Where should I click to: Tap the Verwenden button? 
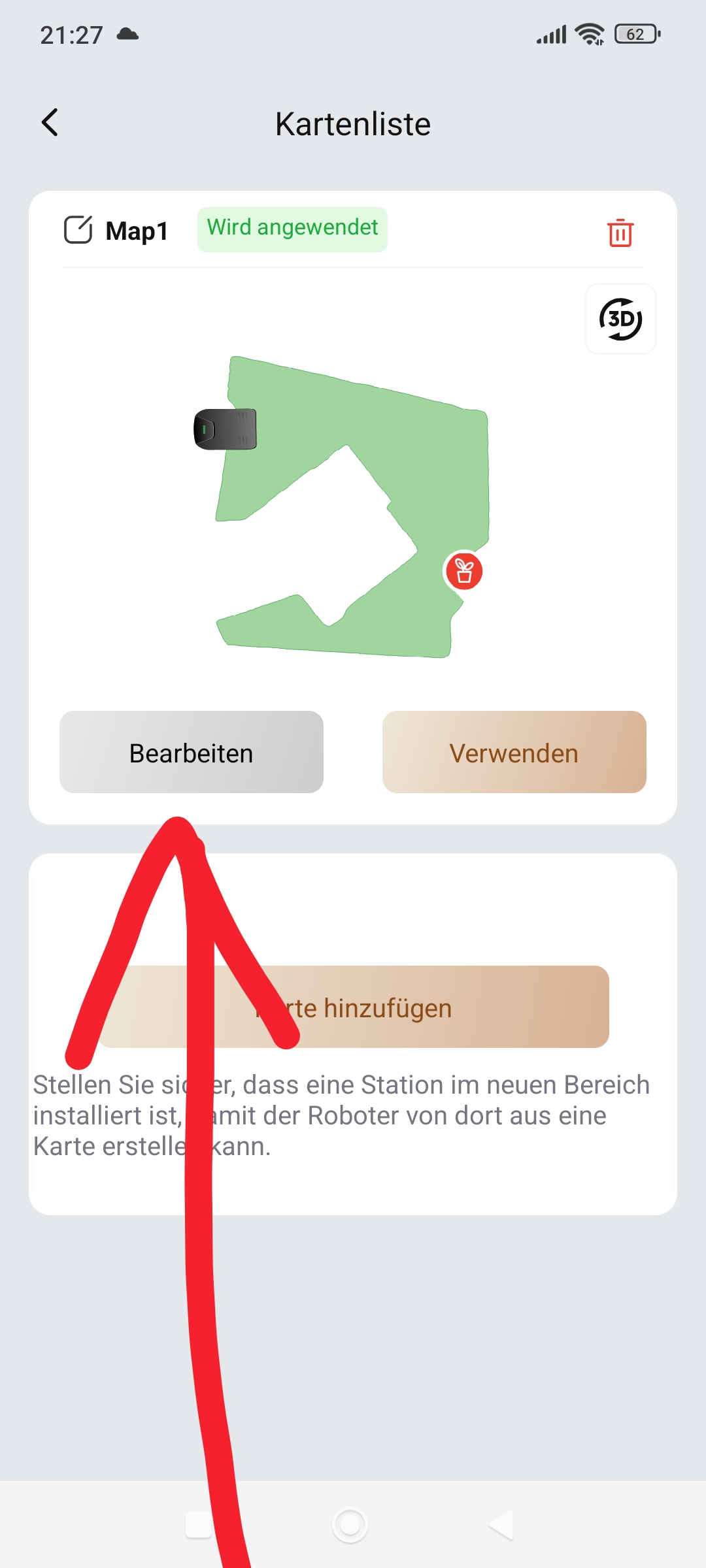[514, 752]
